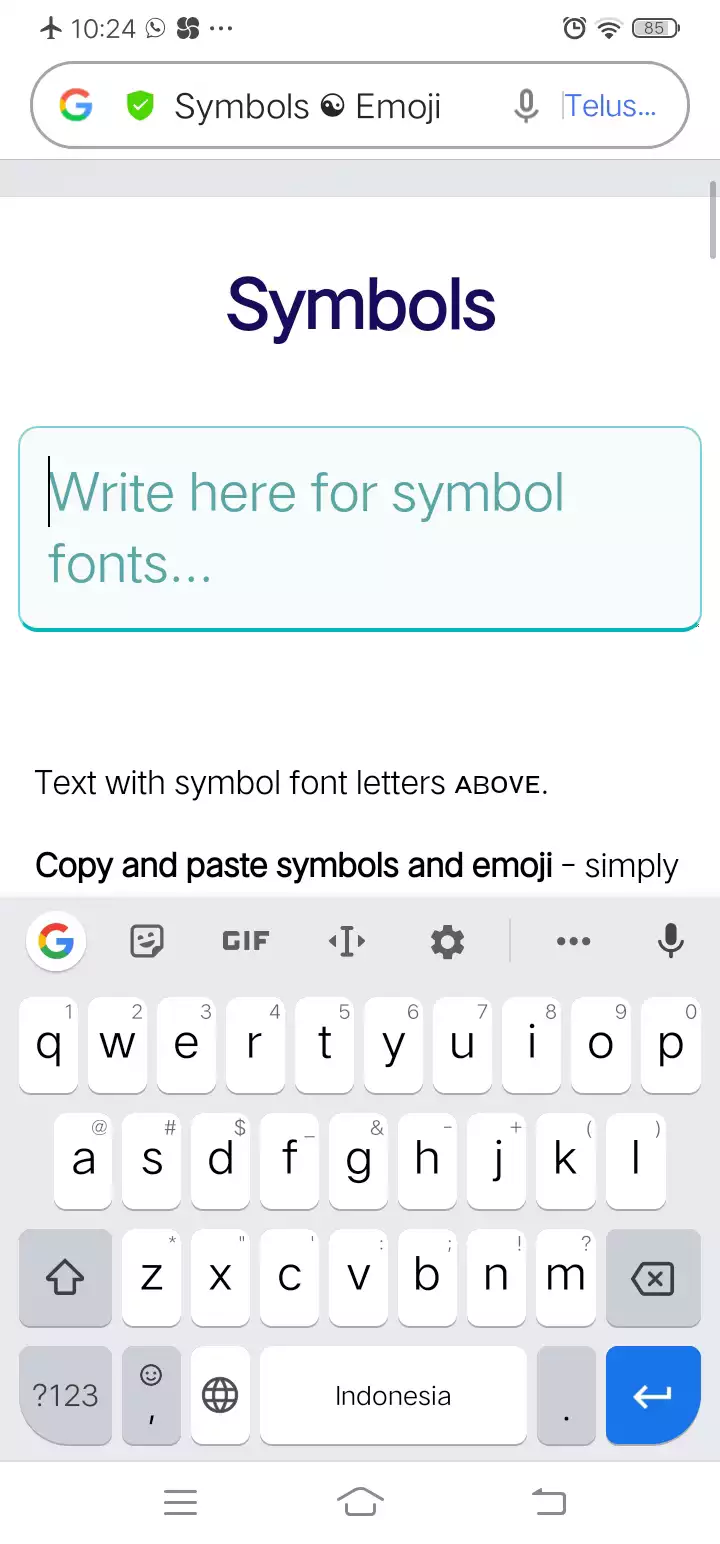The width and height of the screenshot is (720, 1544).
Task: Open the keyboard's Google search button
Action: (x=56, y=941)
